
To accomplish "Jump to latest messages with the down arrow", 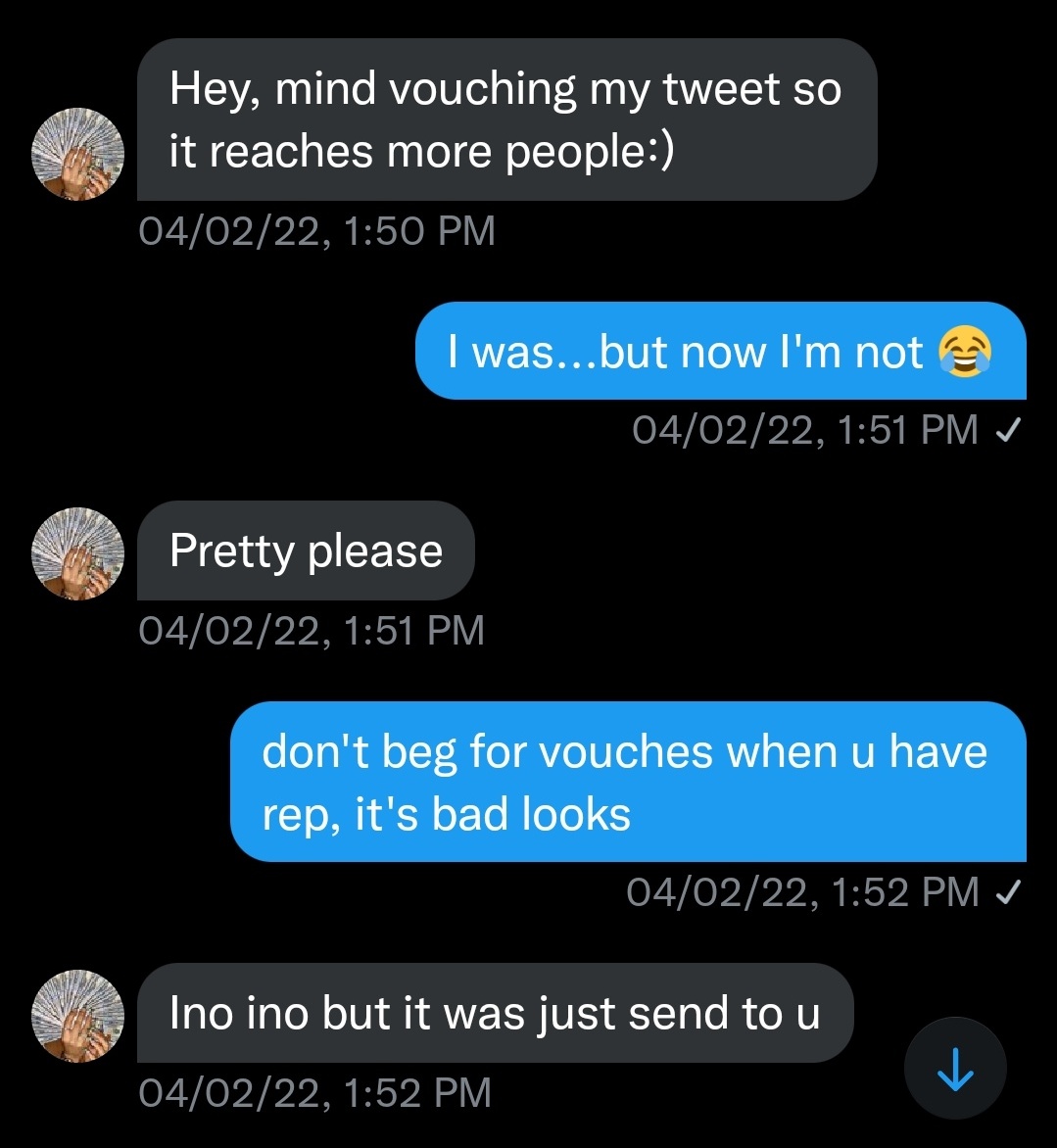I will pos(955,1070).
